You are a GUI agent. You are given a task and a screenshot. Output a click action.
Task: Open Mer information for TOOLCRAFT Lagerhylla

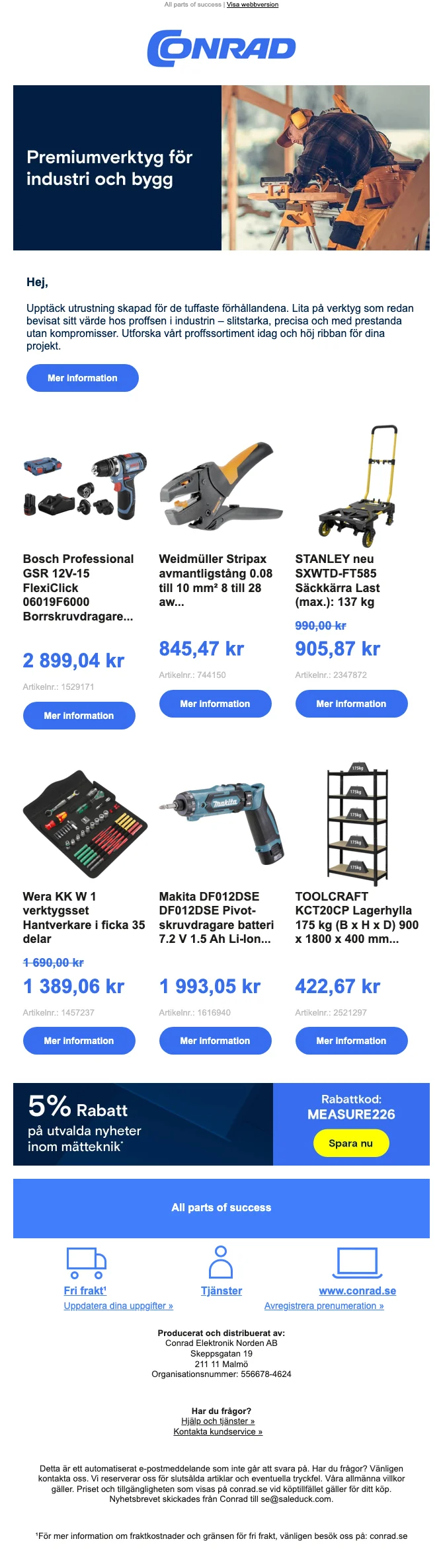click(351, 1041)
